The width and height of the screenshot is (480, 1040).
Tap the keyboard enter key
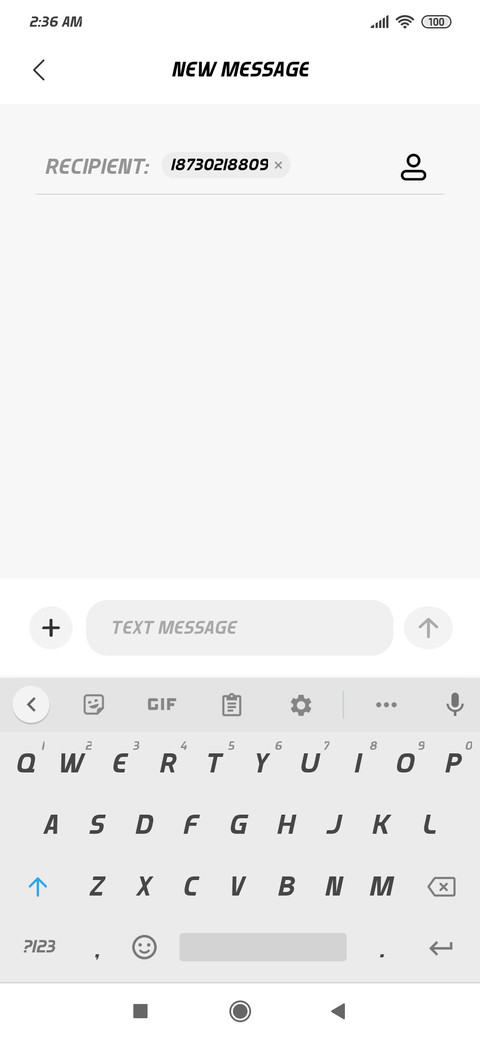click(x=441, y=948)
